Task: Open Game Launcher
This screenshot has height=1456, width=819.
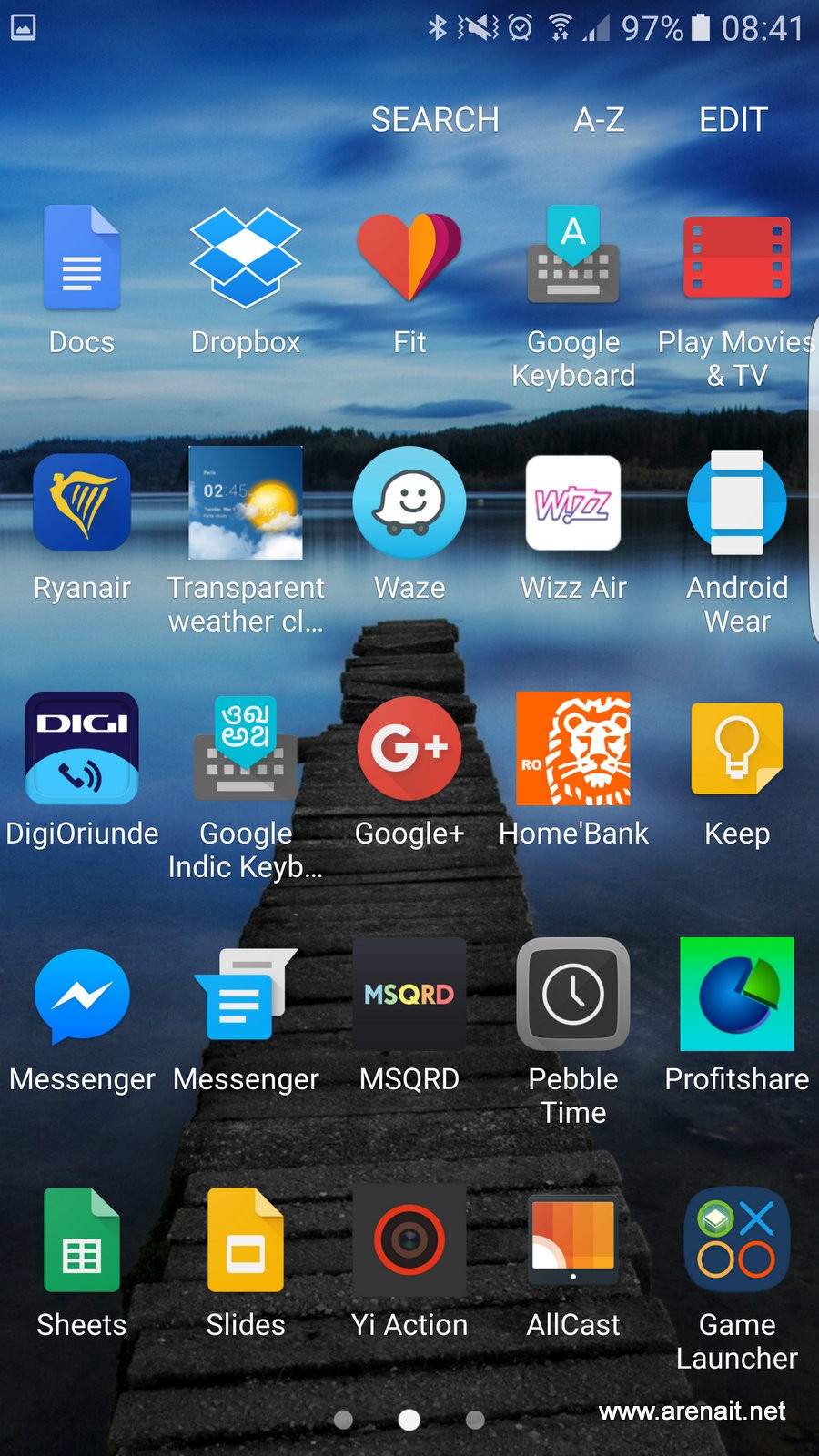Action: [737, 1240]
